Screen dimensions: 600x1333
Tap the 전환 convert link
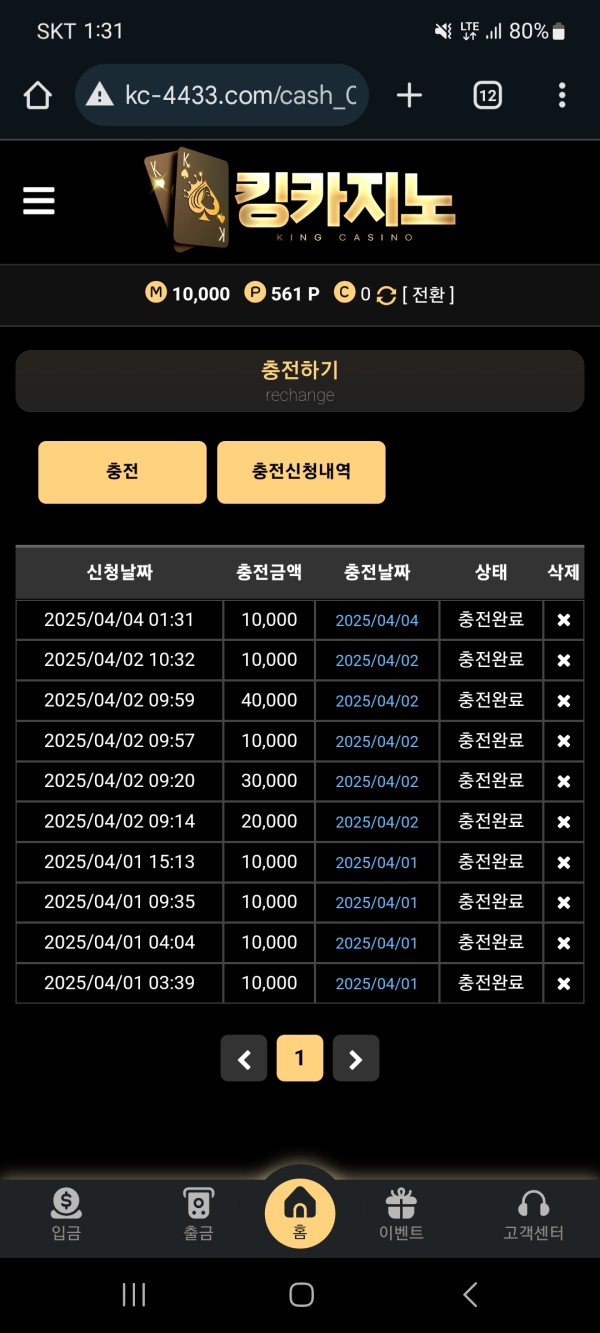click(428, 294)
